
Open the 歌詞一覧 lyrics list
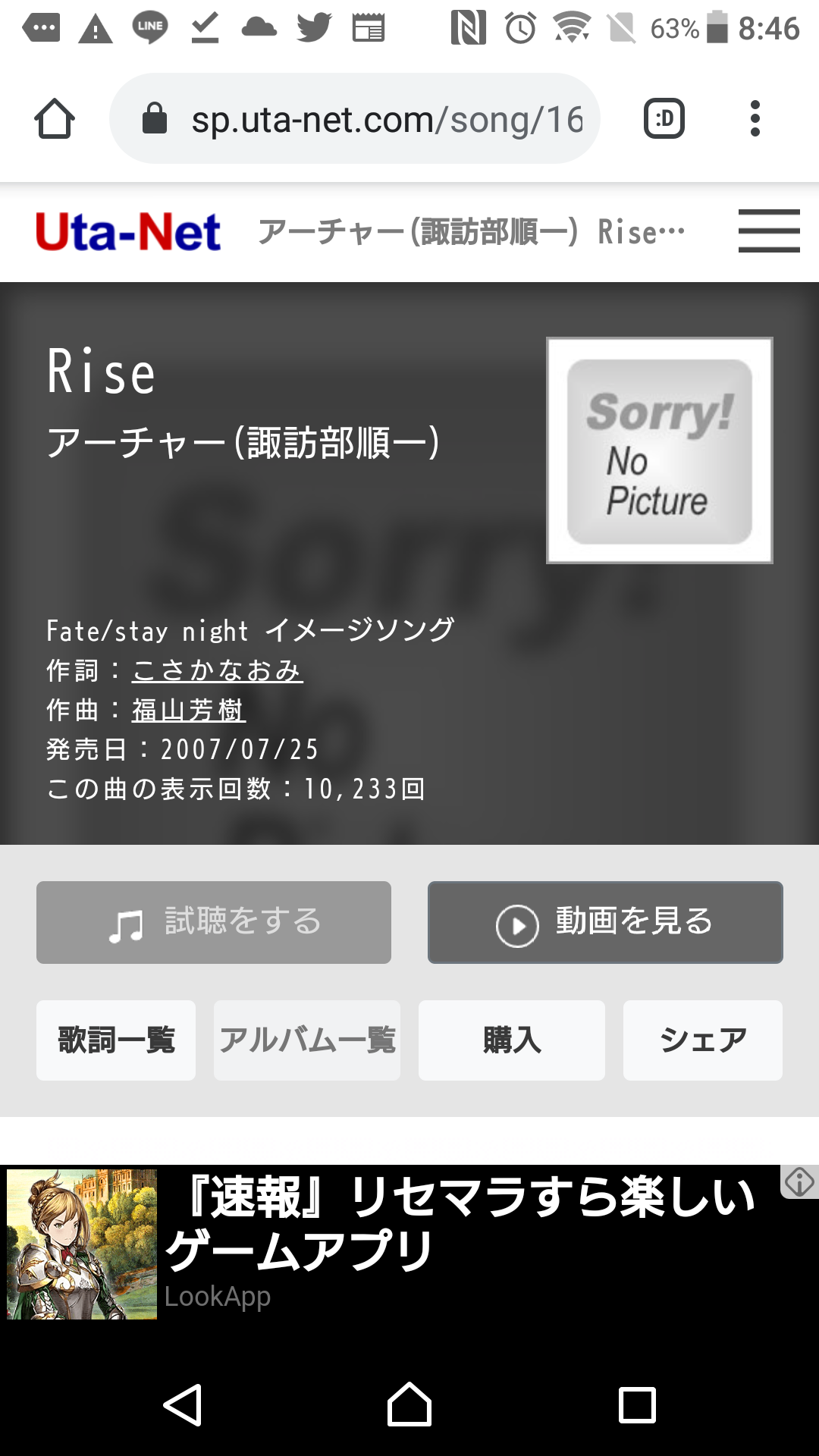pyautogui.click(x=116, y=1040)
